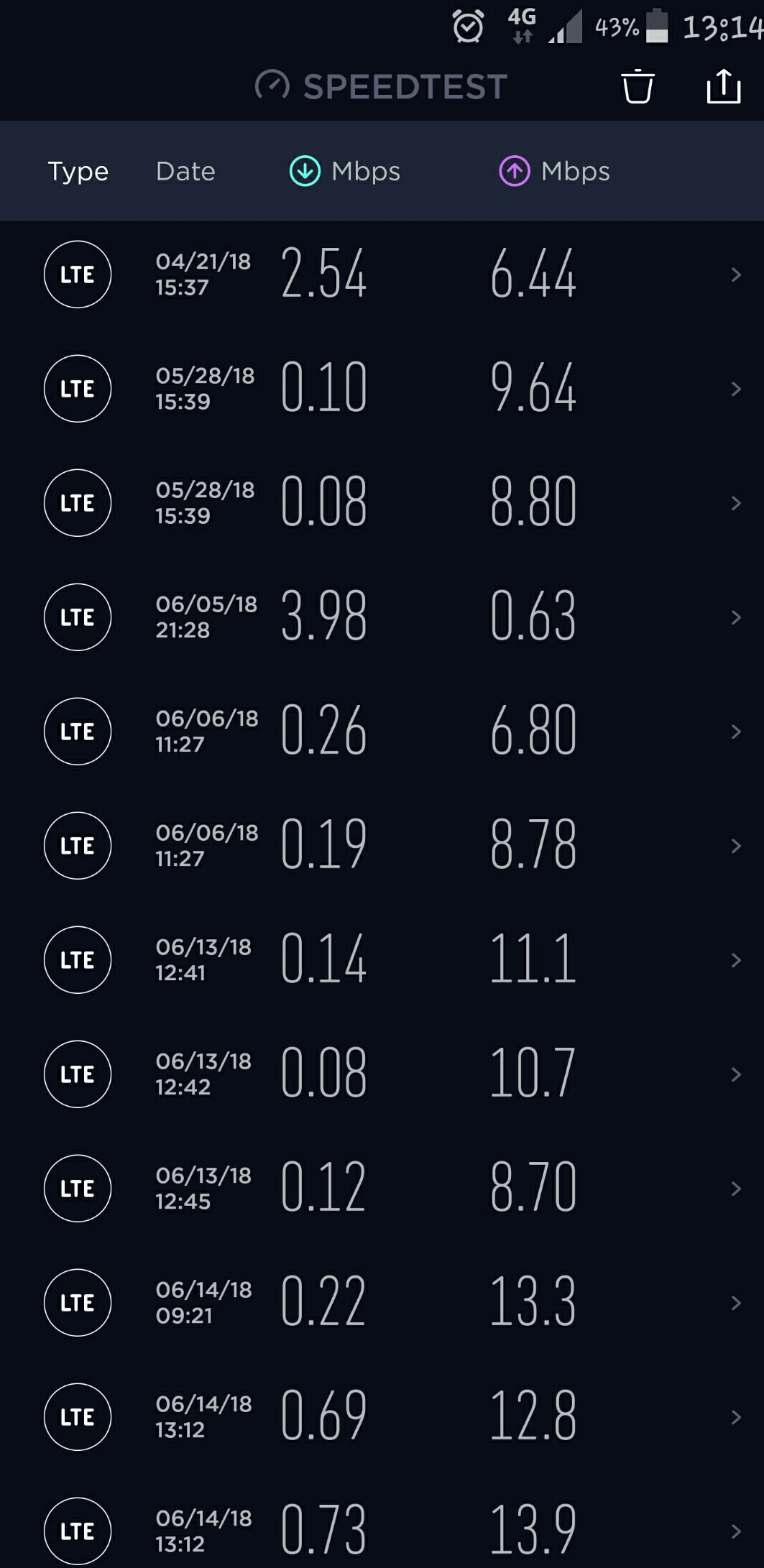View the 06/14/18 09:21 test result

[x=382, y=1303]
